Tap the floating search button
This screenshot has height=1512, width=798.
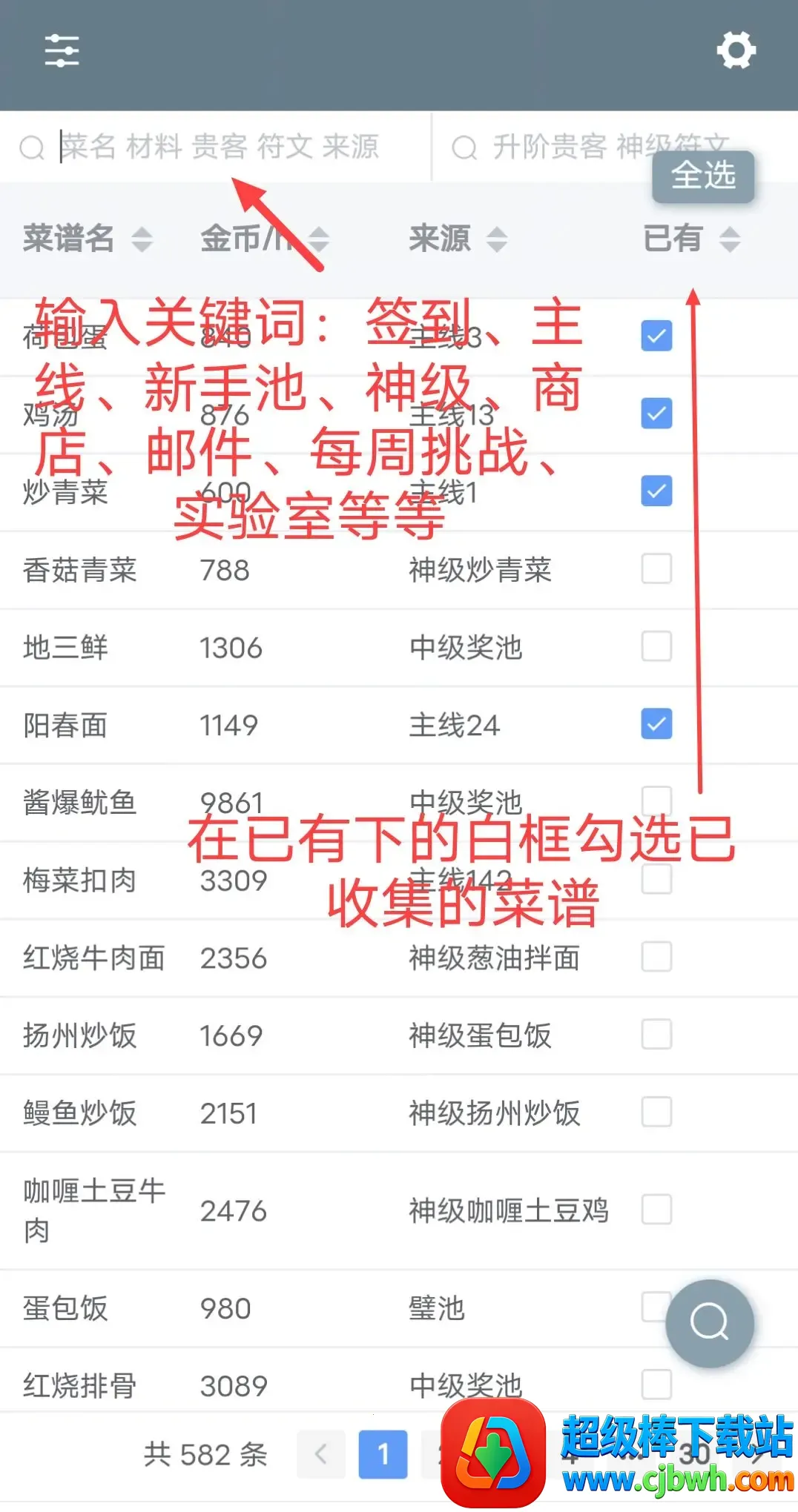click(x=710, y=1323)
